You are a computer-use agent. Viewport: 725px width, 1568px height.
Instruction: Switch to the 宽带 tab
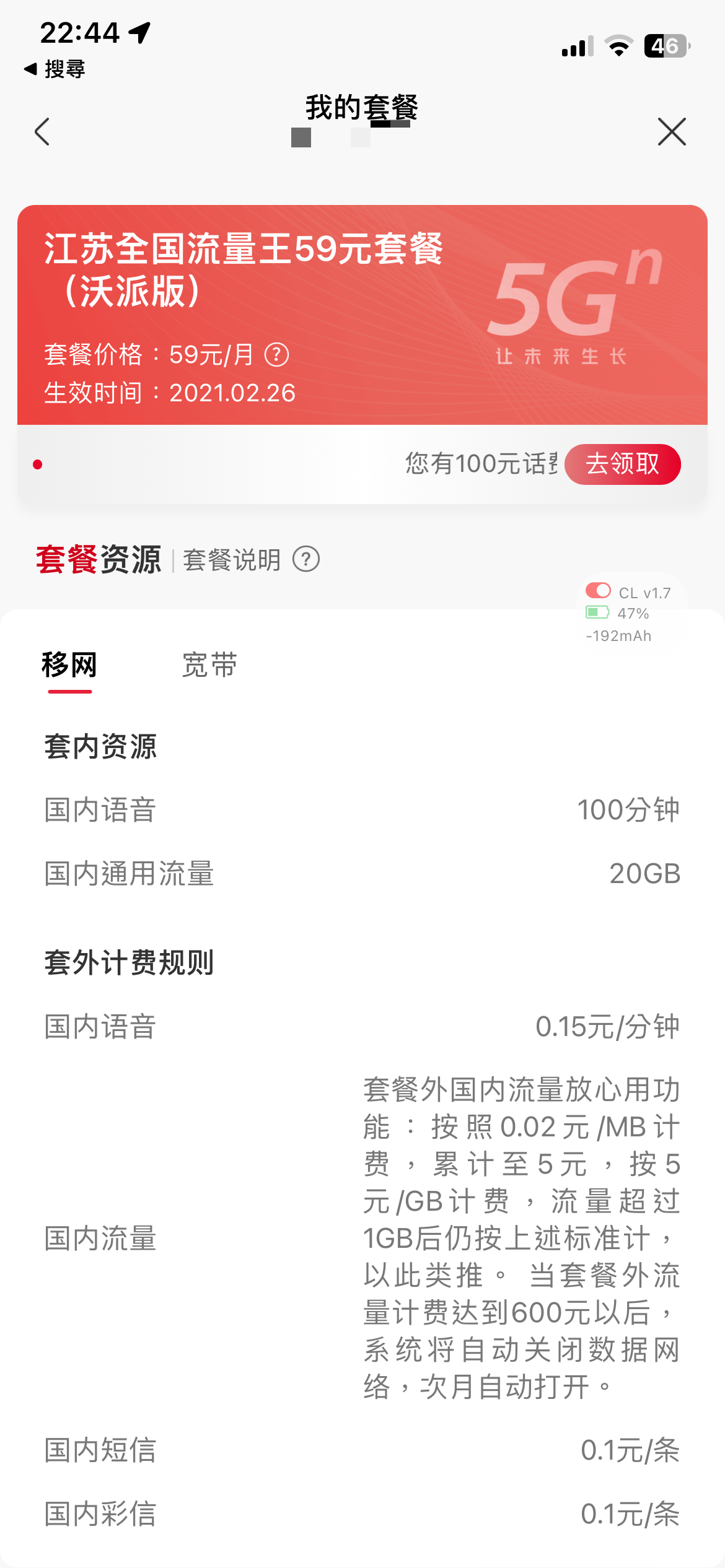tap(209, 666)
